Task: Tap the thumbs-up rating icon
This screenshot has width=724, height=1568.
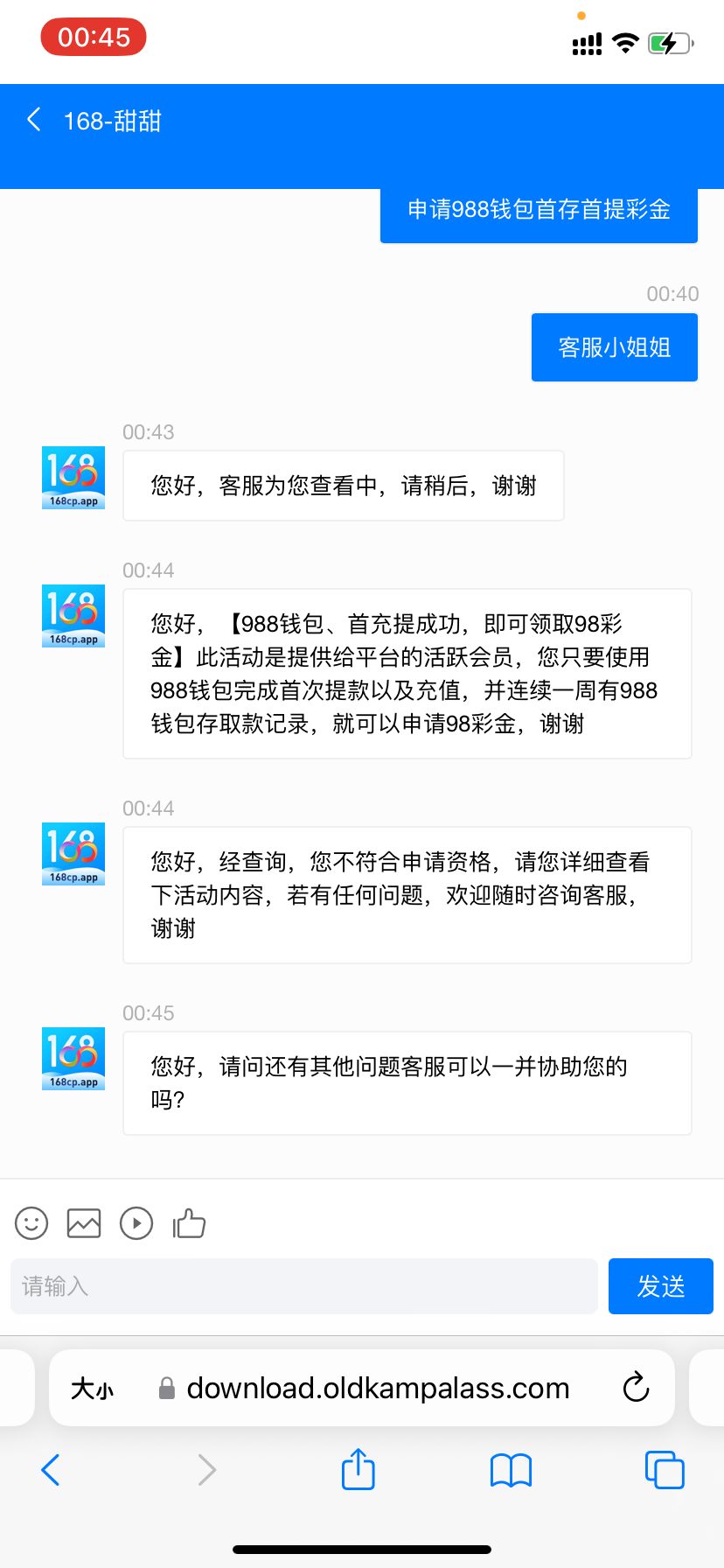Action: tap(189, 1223)
